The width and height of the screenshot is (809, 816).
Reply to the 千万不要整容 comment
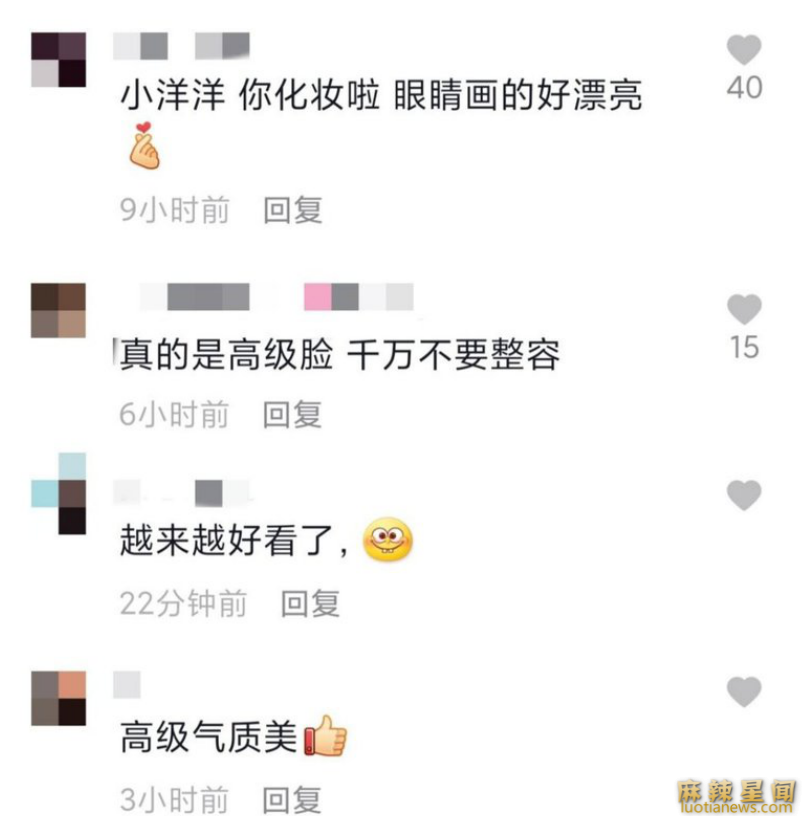tap(292, 414)
